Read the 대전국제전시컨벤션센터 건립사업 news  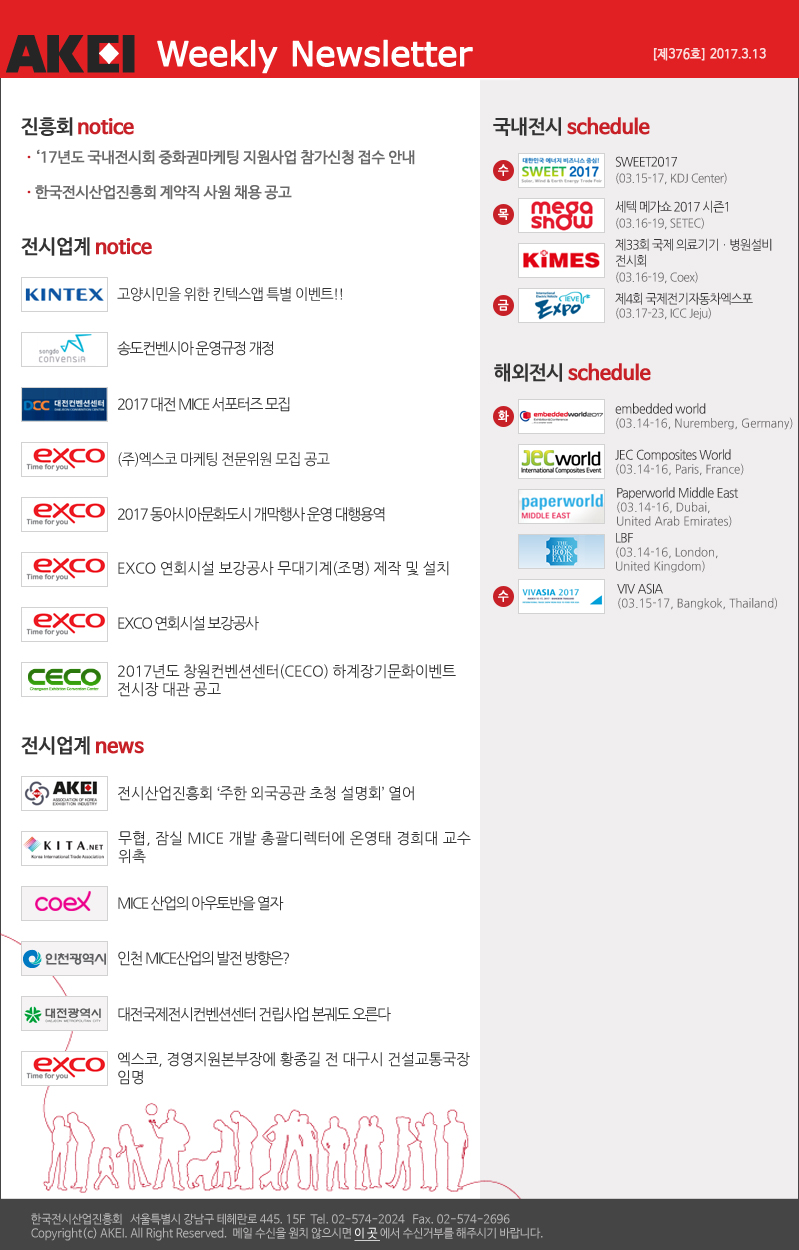point(254,1014)
